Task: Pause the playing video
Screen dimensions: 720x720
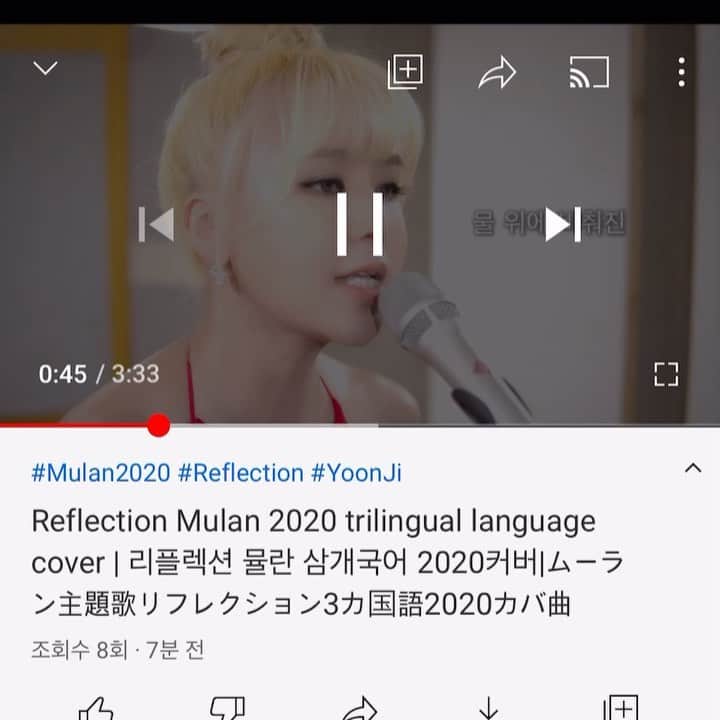Action: (359, 223)
